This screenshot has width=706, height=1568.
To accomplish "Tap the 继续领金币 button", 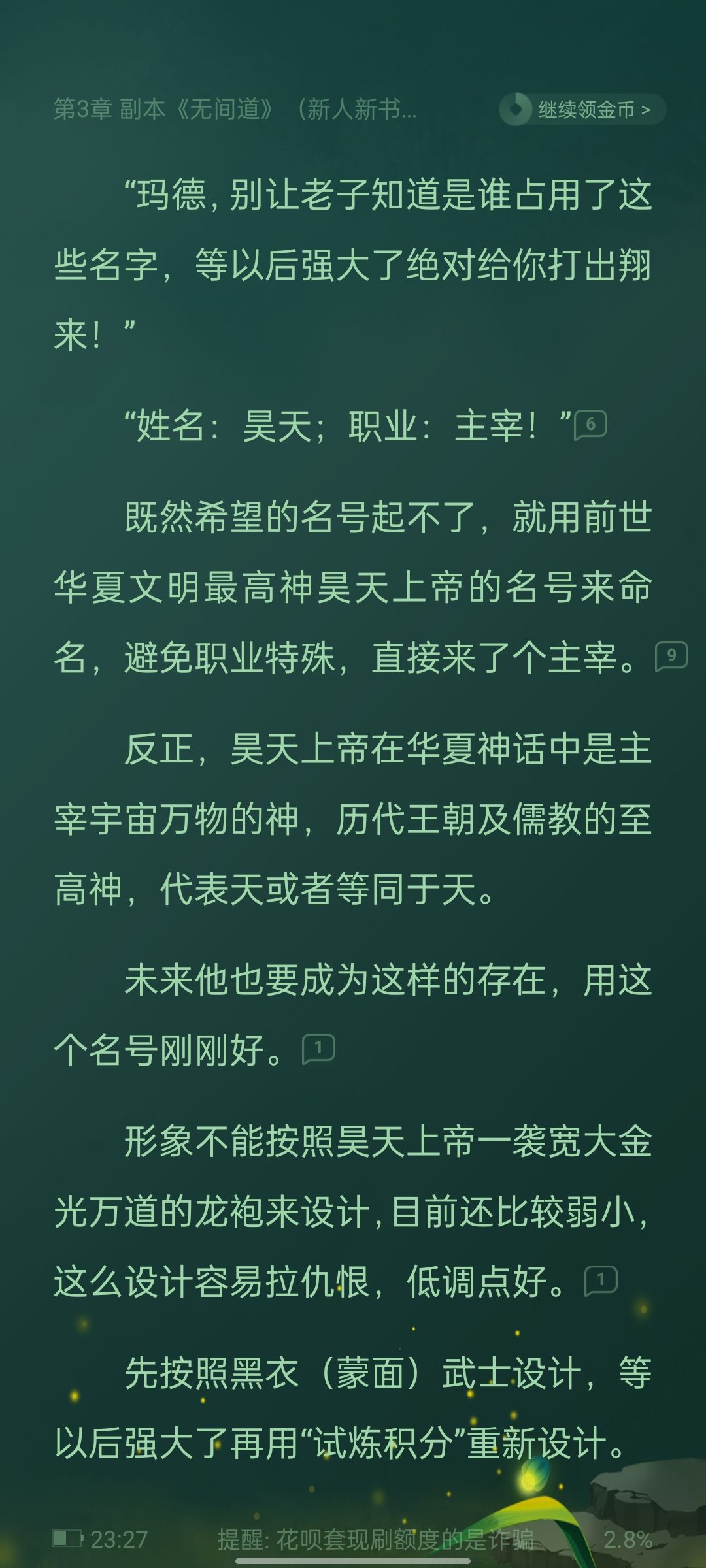I will point(582,109).
